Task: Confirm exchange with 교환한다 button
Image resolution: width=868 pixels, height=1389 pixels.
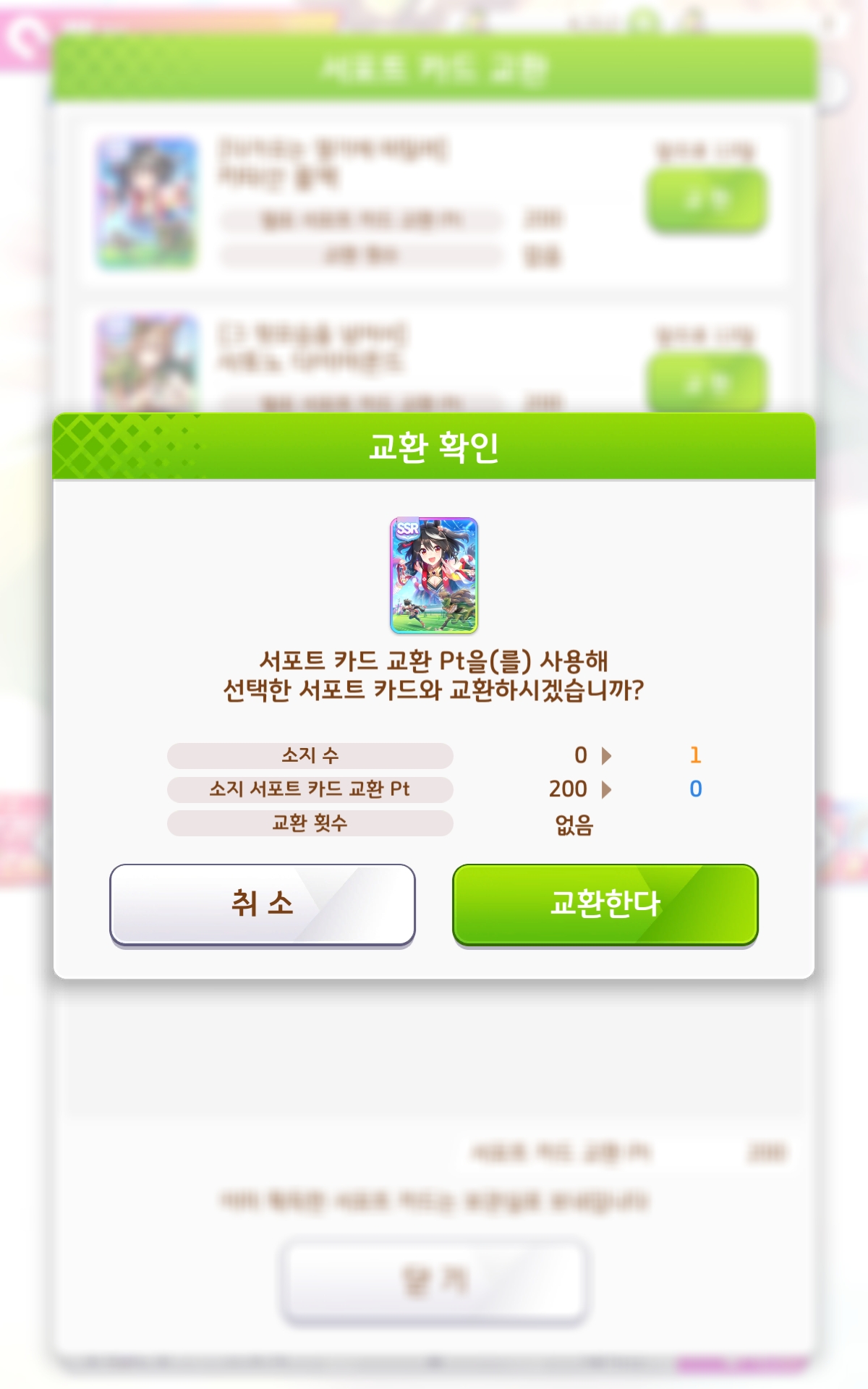Action: [605, 904]
